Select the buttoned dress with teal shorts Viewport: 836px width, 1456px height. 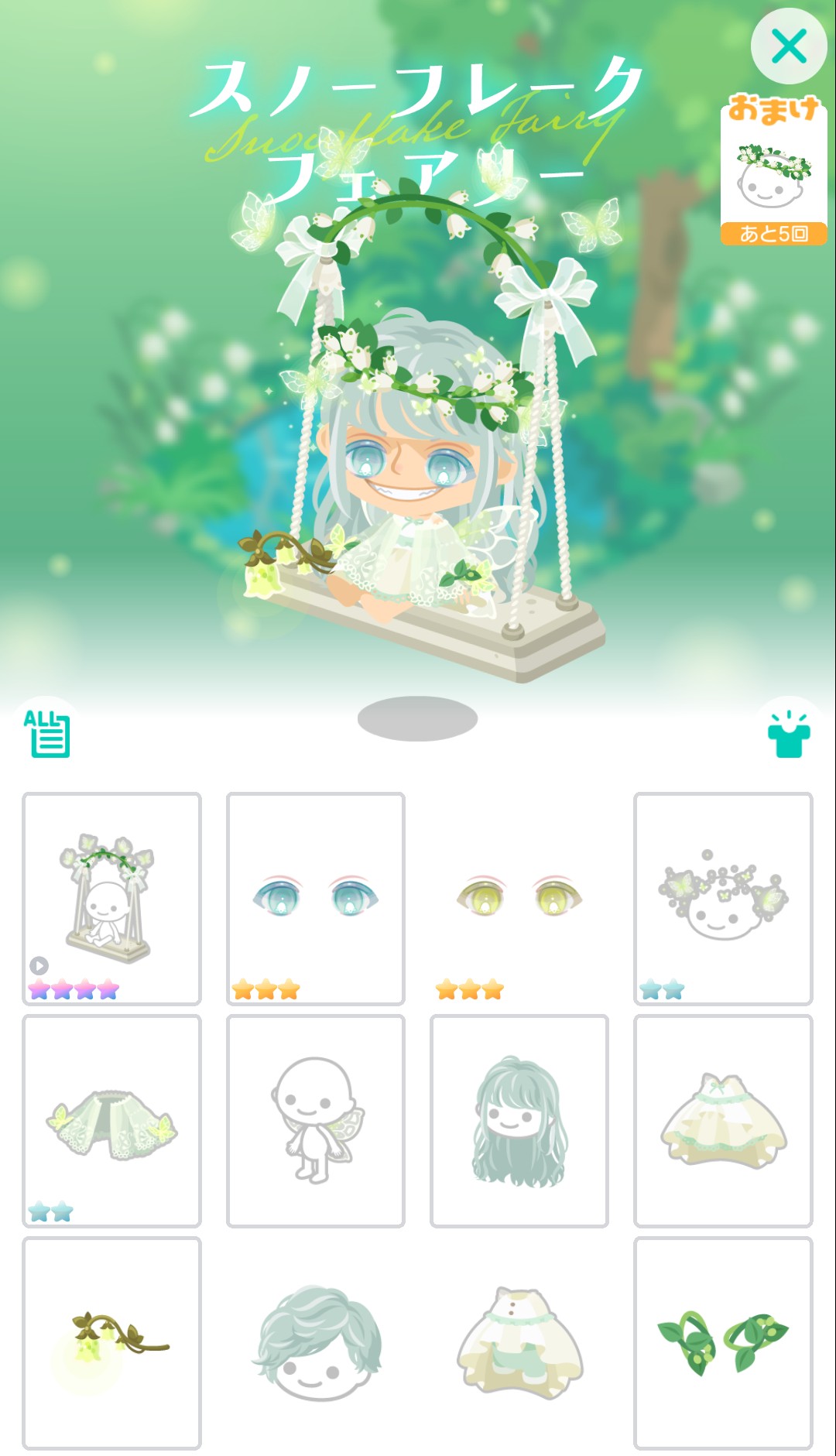click(x=519, y=1342)
